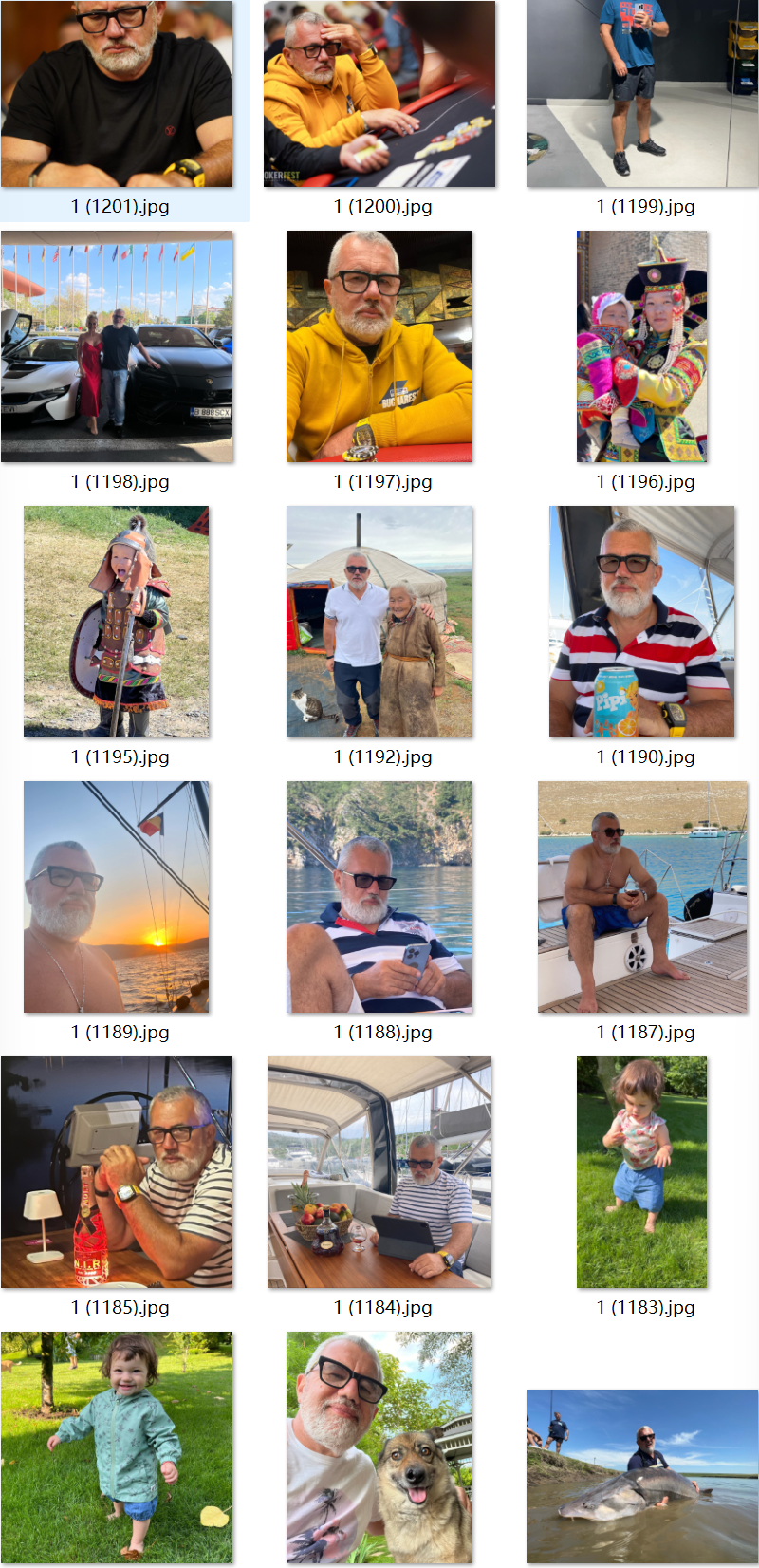Open the 1 (1199).jpg thumbnail

pyautogui.click(x=642, y=94)
